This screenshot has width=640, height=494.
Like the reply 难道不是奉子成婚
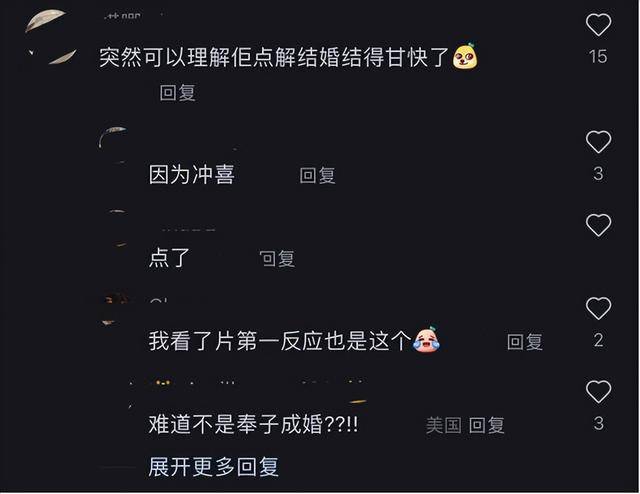[598, 391]
